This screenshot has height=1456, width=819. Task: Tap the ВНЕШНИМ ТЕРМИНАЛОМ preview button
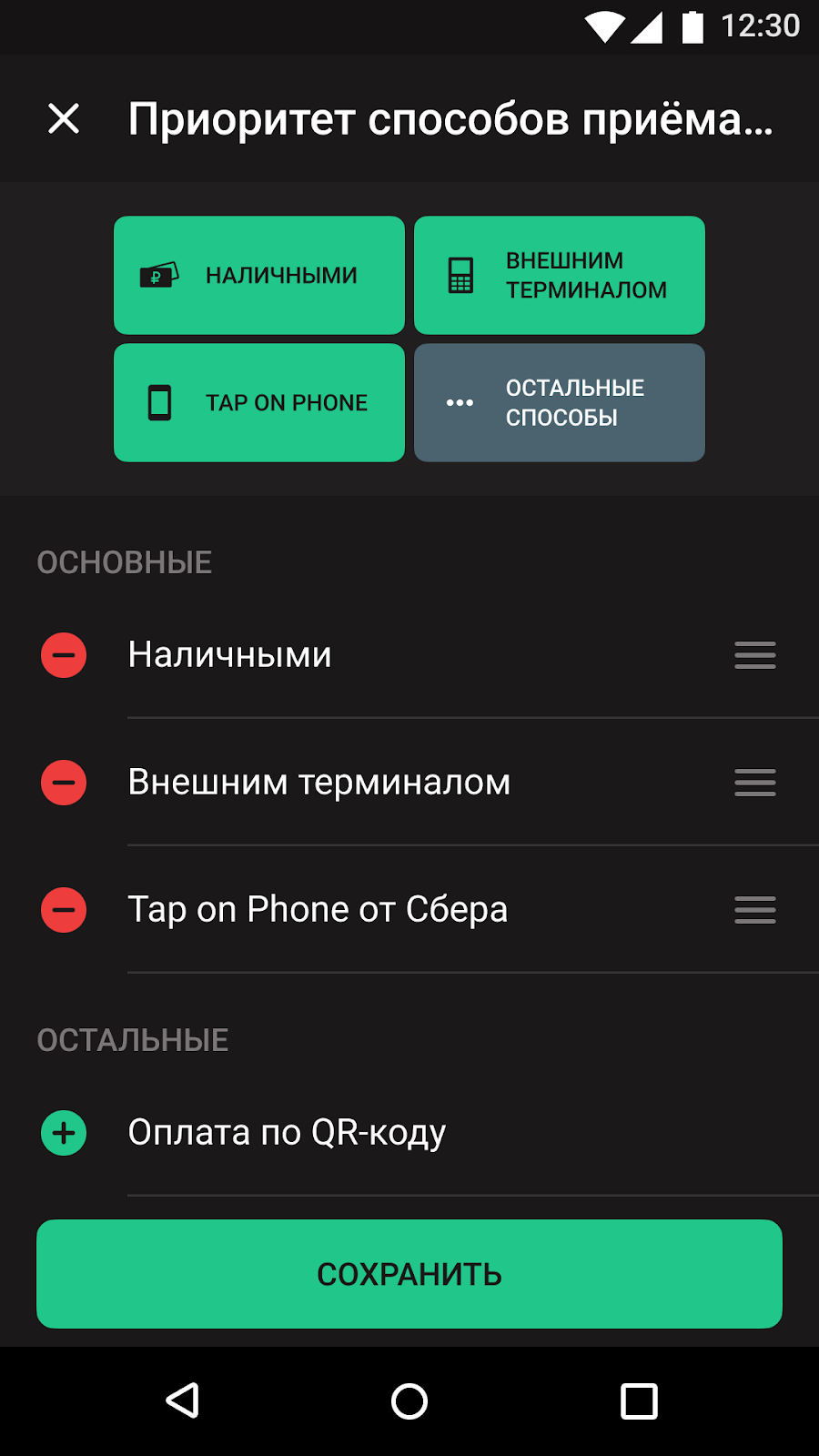(560, 275)
